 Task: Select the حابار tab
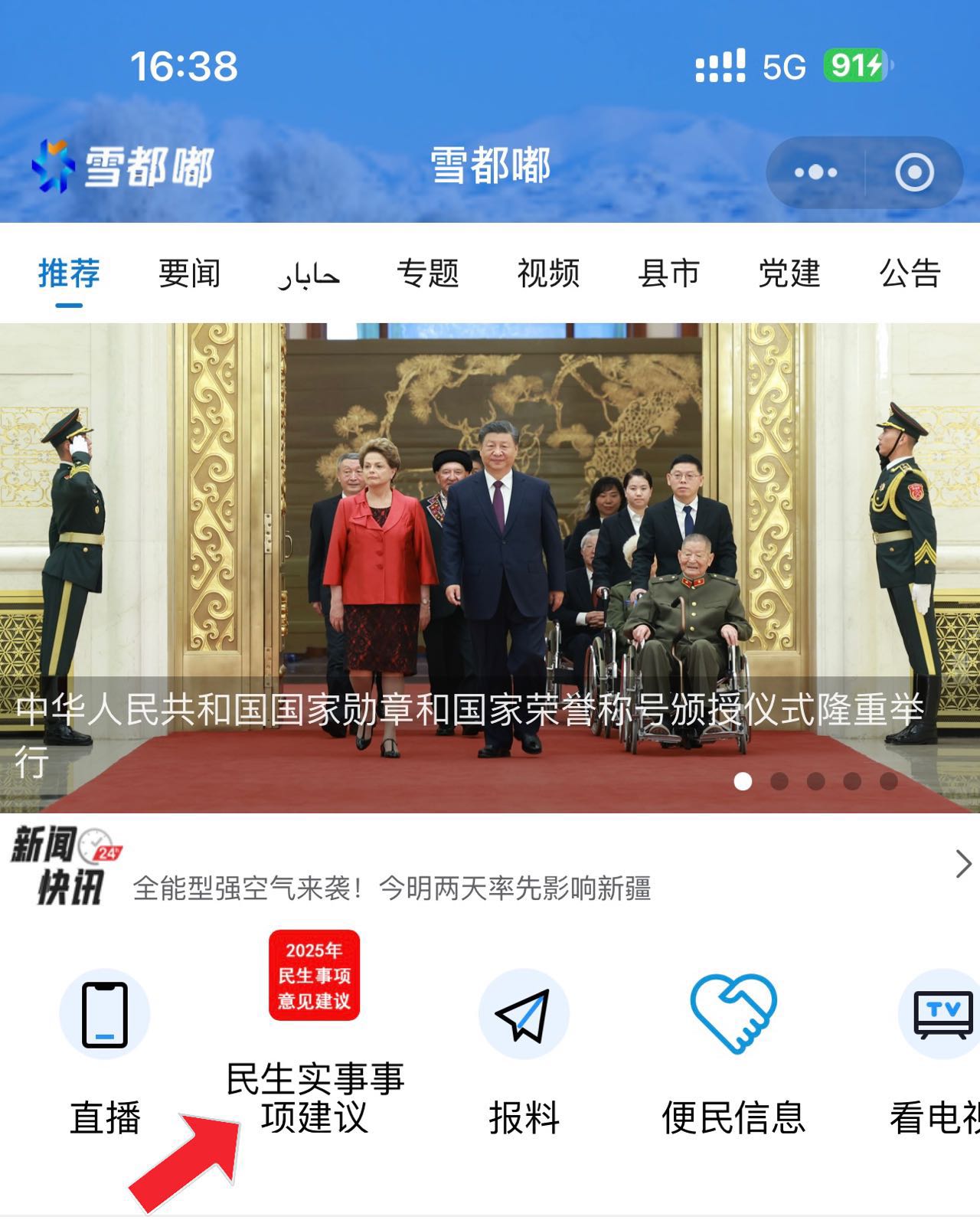tap(309, 275)
